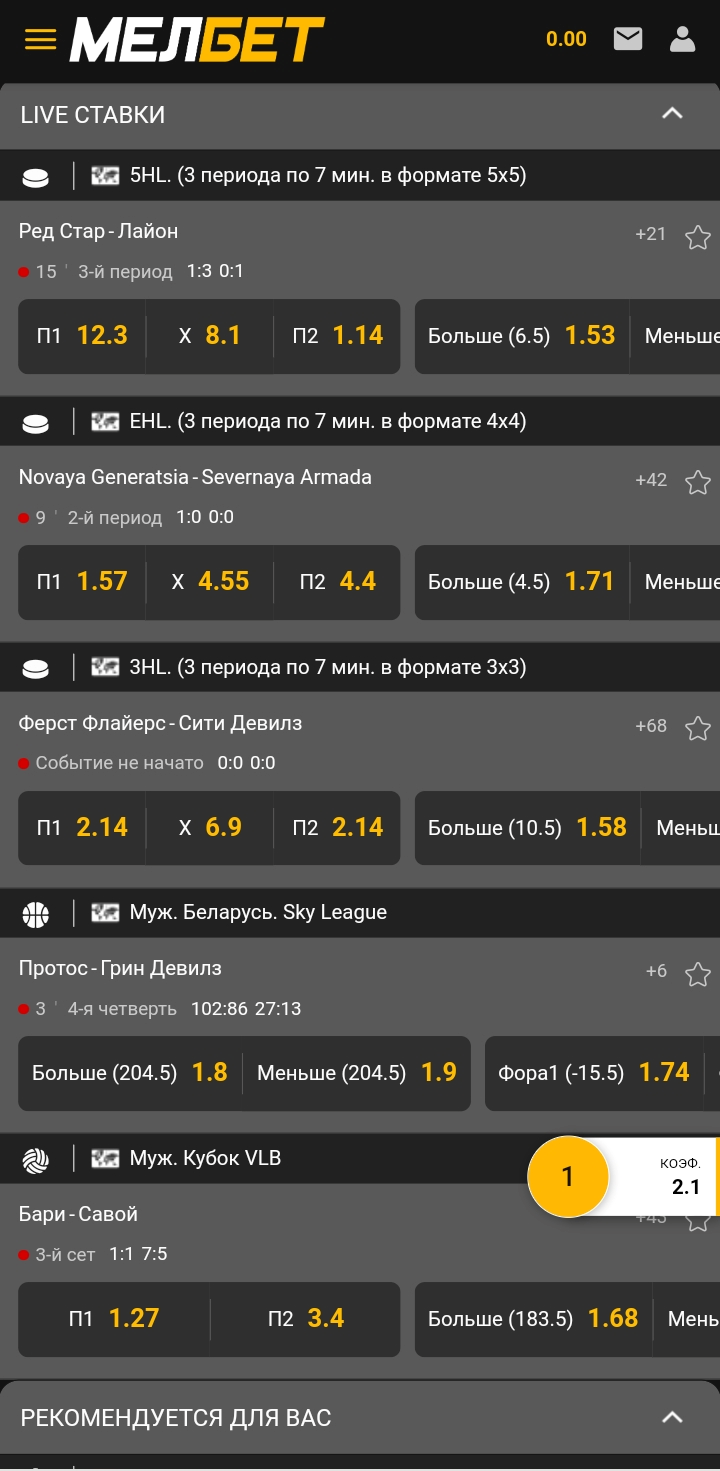720x1471 pixels.
Task: Favorite the Novaya Generatsia match star
Action: pyautogui.click(x=697, y=483)
